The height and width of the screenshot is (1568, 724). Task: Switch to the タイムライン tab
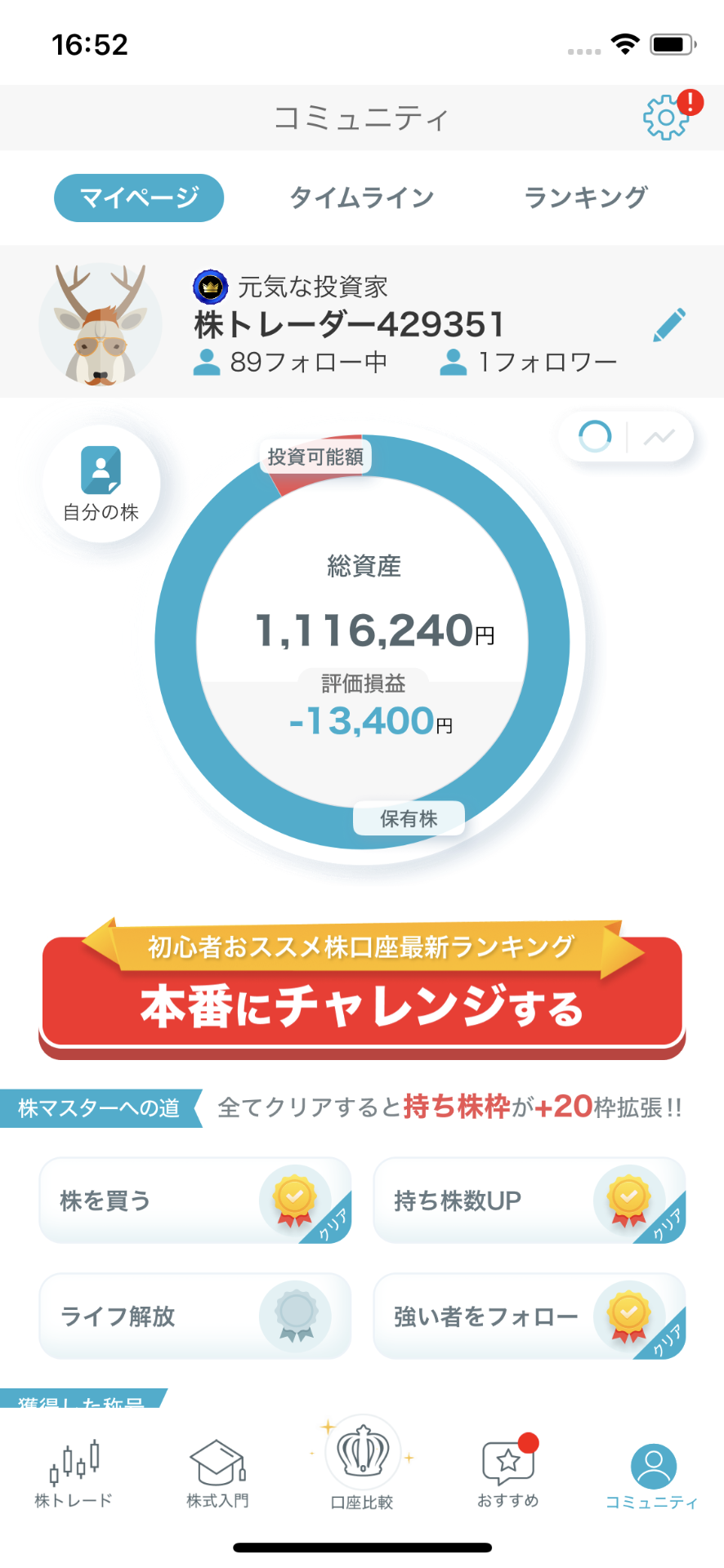pos(361,198)
